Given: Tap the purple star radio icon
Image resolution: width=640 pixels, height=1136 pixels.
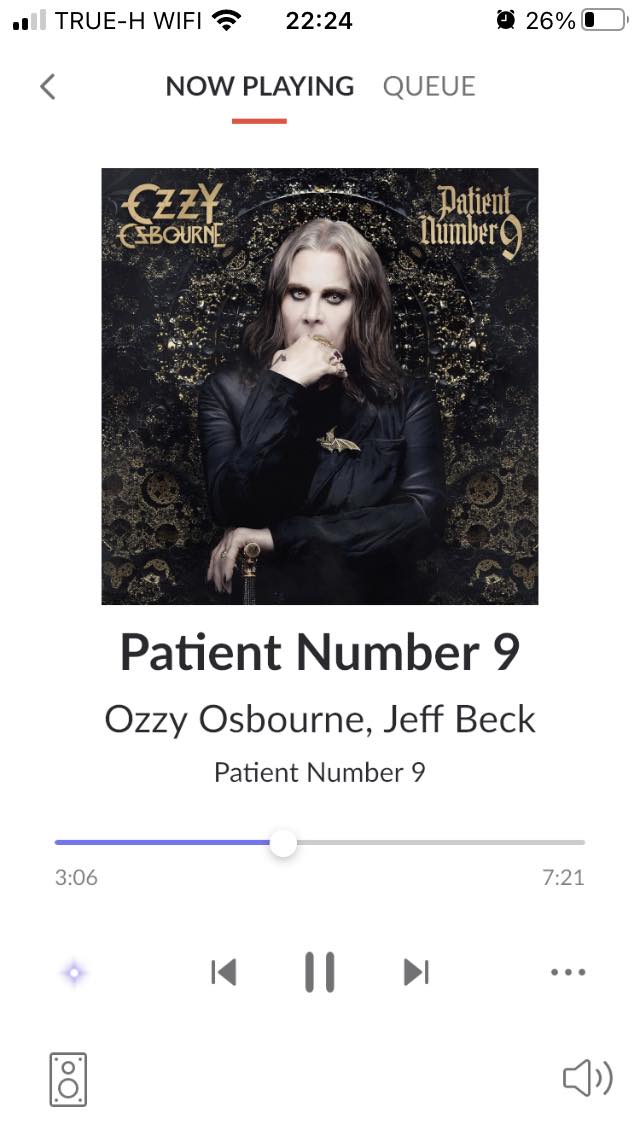Looking at the screenshot, I should (x=74, y=972).
